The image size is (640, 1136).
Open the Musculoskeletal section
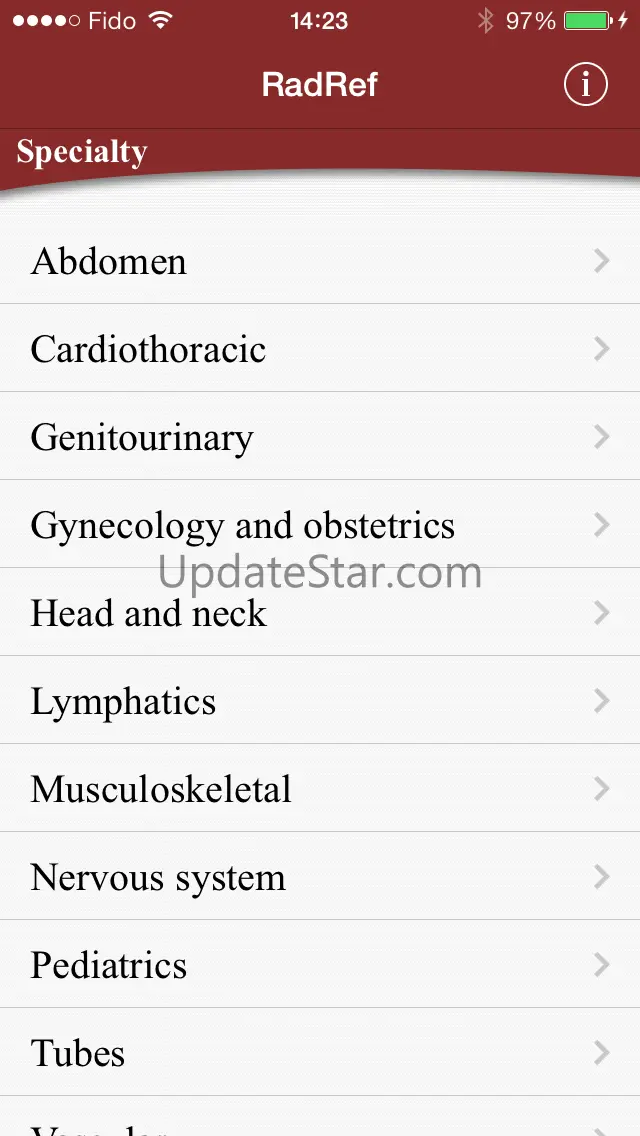click(x=320, y=789)
